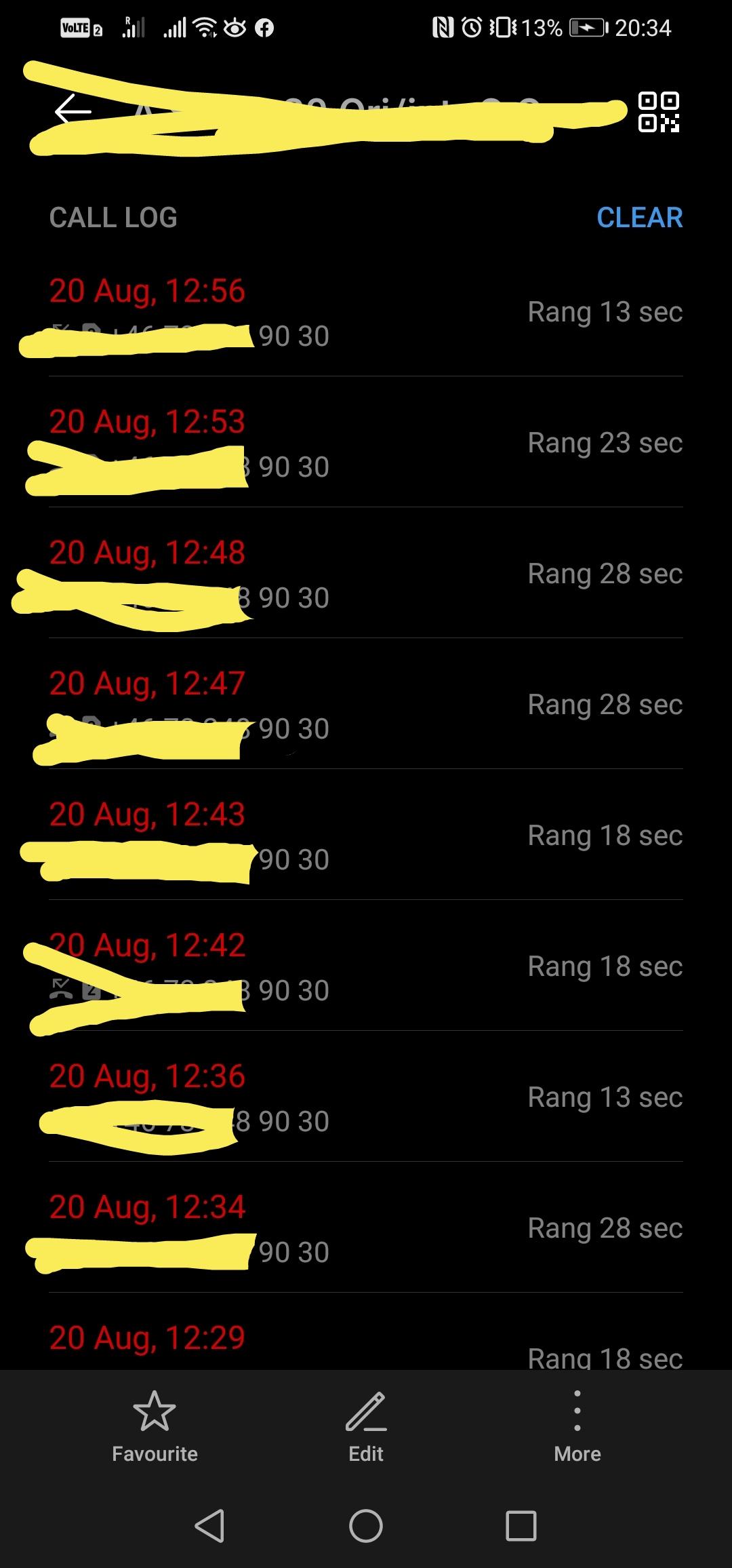Go back using the top arrow
Screen dimensions: 732x1568
pyautogui.click(x=73, y=111)
